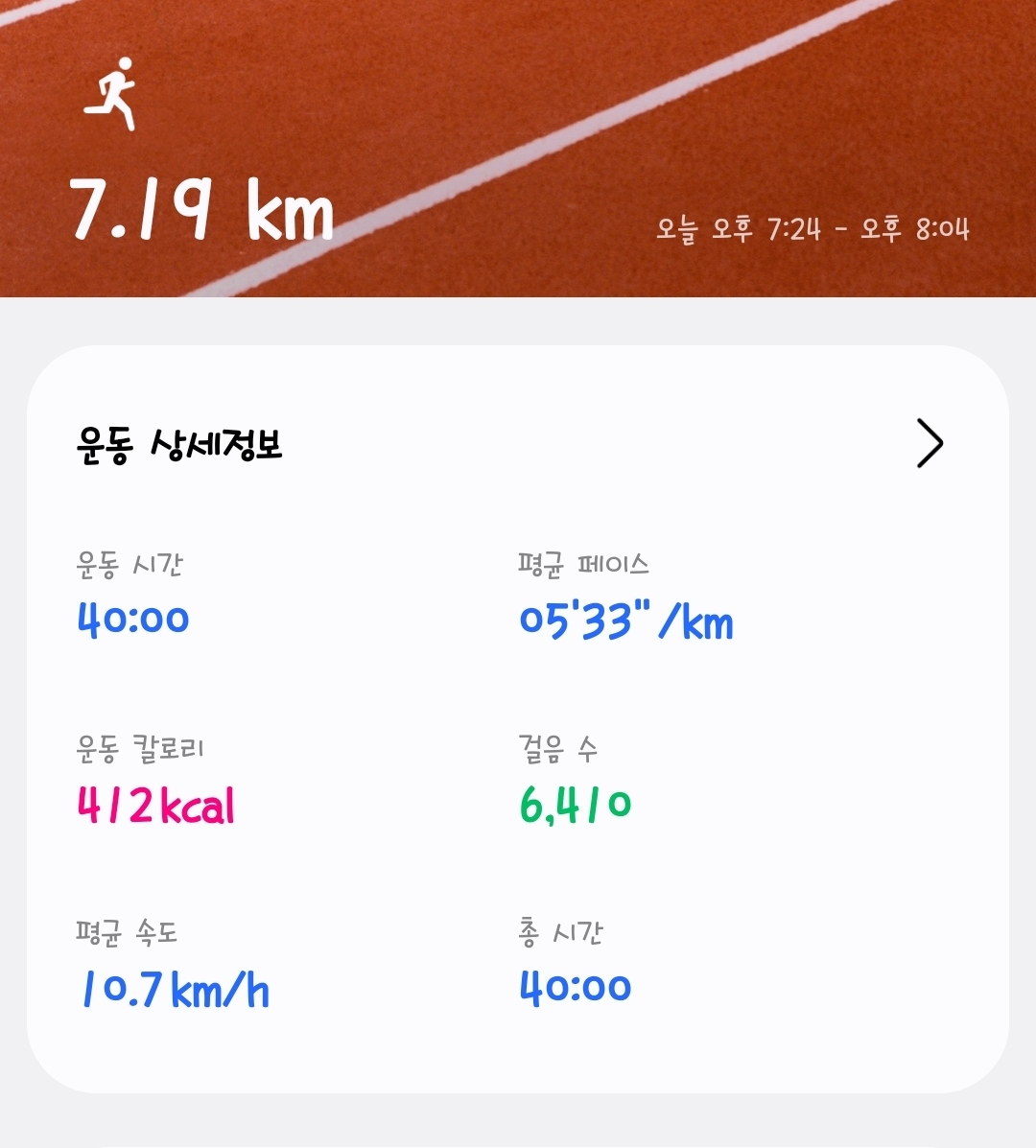This screenshot has height=1148, width=1036.
Task: Tap the 7.19 km distance display
Action: click(203, 209)
